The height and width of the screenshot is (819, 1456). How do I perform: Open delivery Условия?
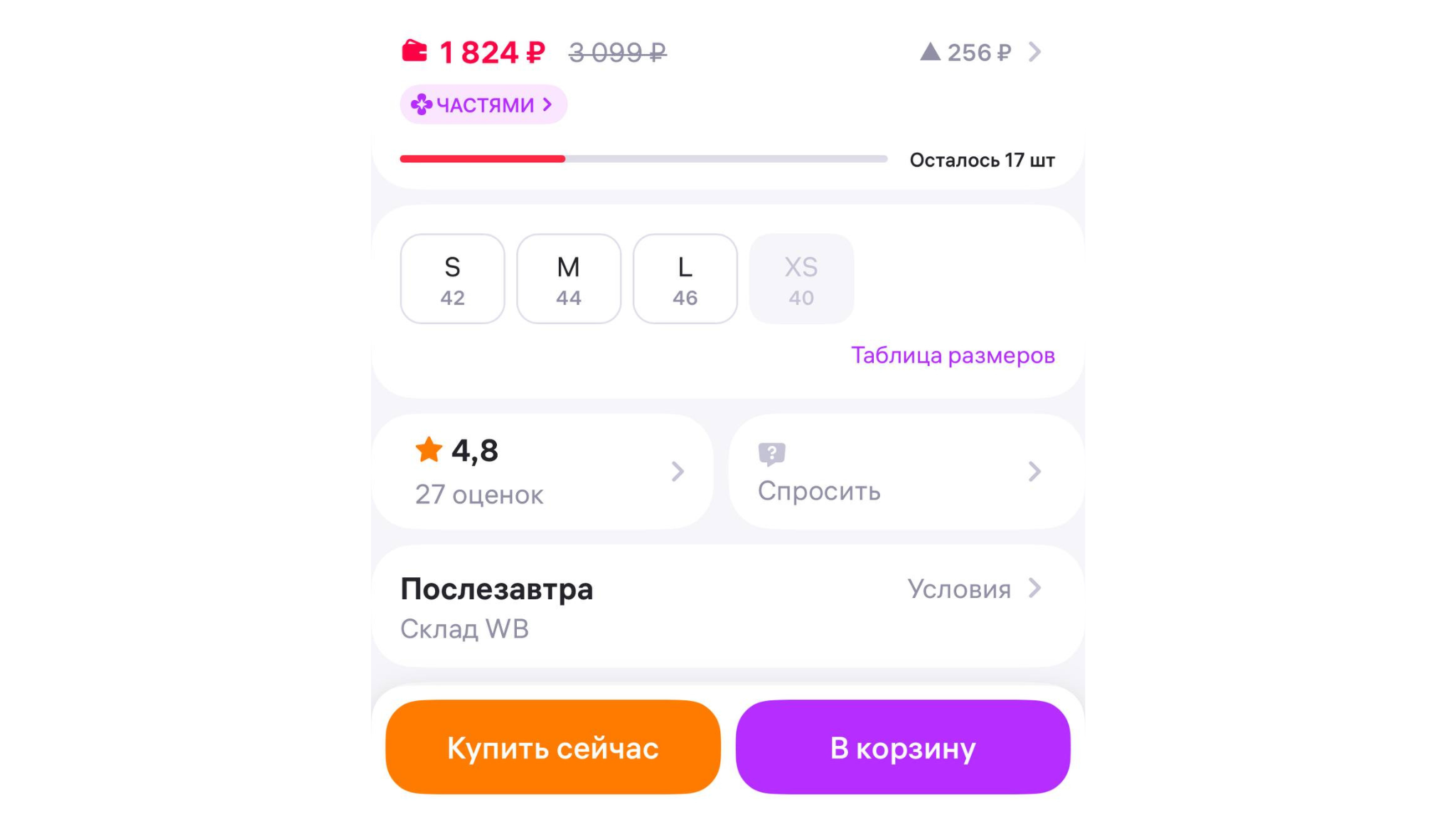(x=973, y=589)
